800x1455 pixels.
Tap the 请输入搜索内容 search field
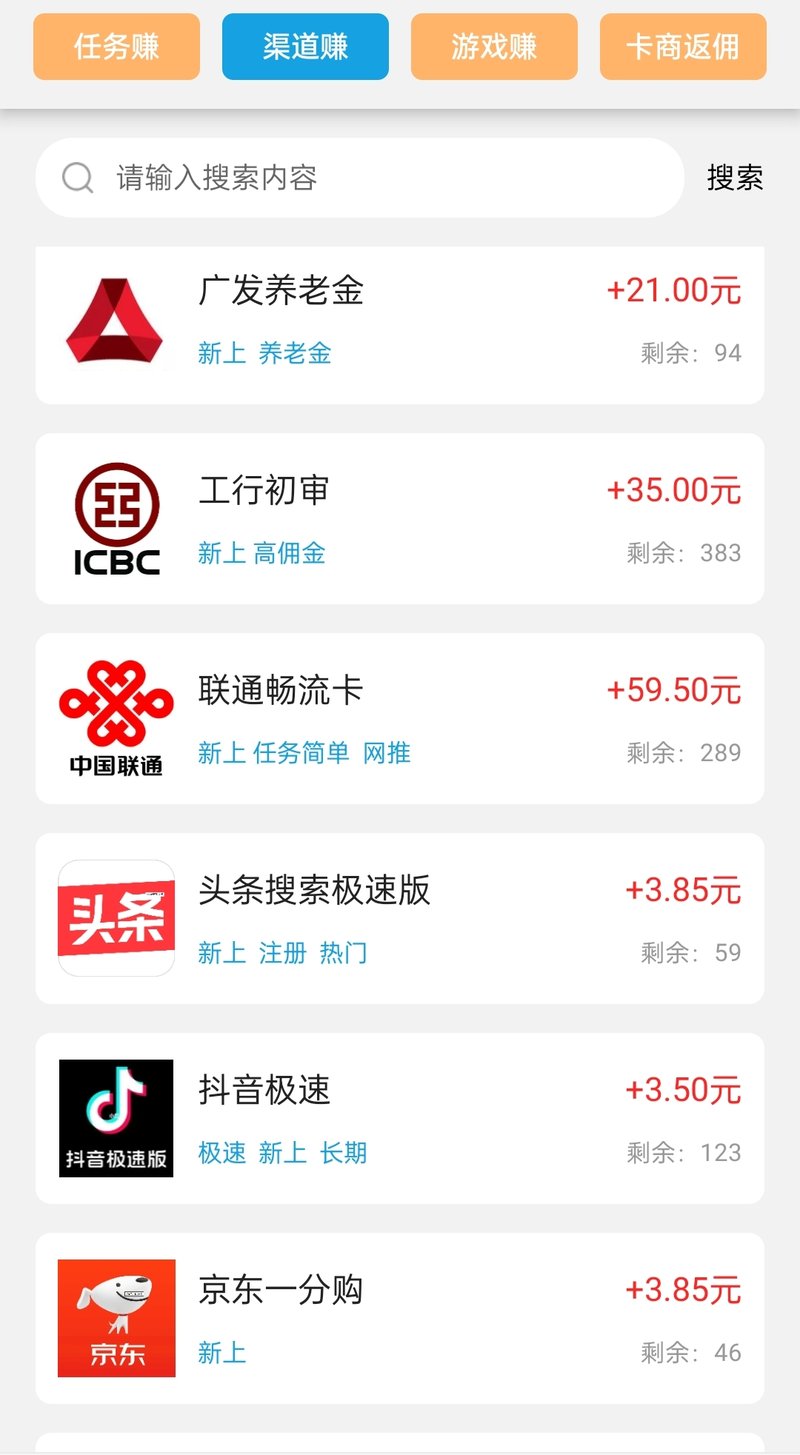(359, 178)
